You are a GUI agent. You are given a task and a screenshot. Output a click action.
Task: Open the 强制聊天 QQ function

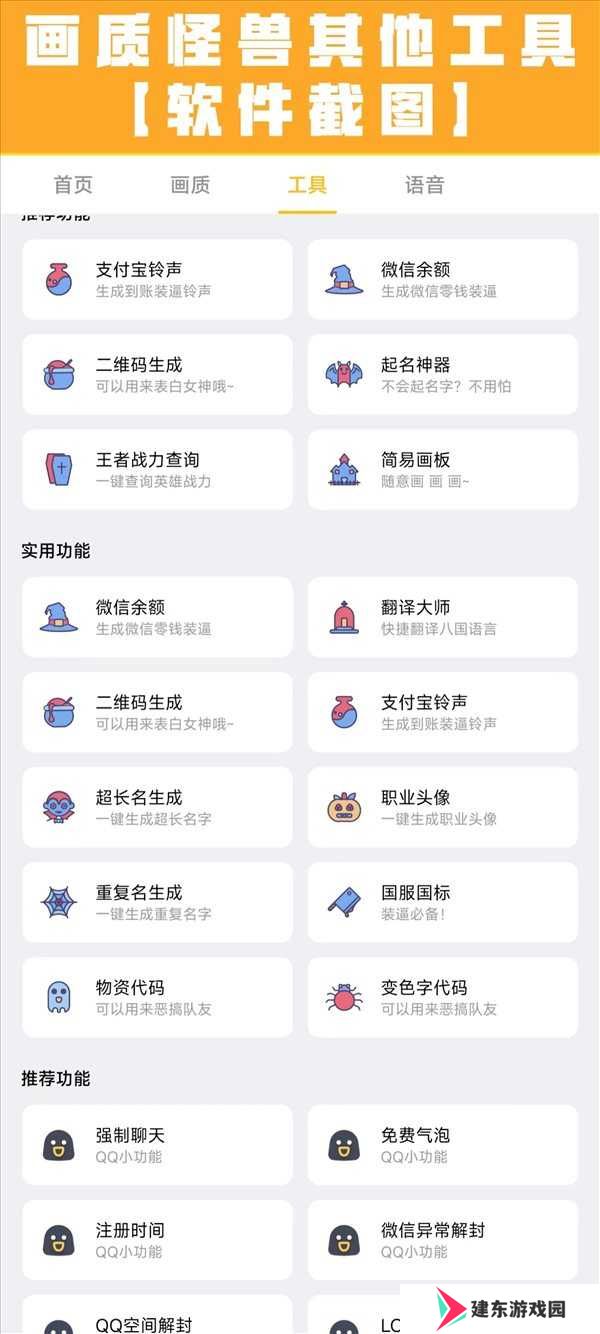158,1145
